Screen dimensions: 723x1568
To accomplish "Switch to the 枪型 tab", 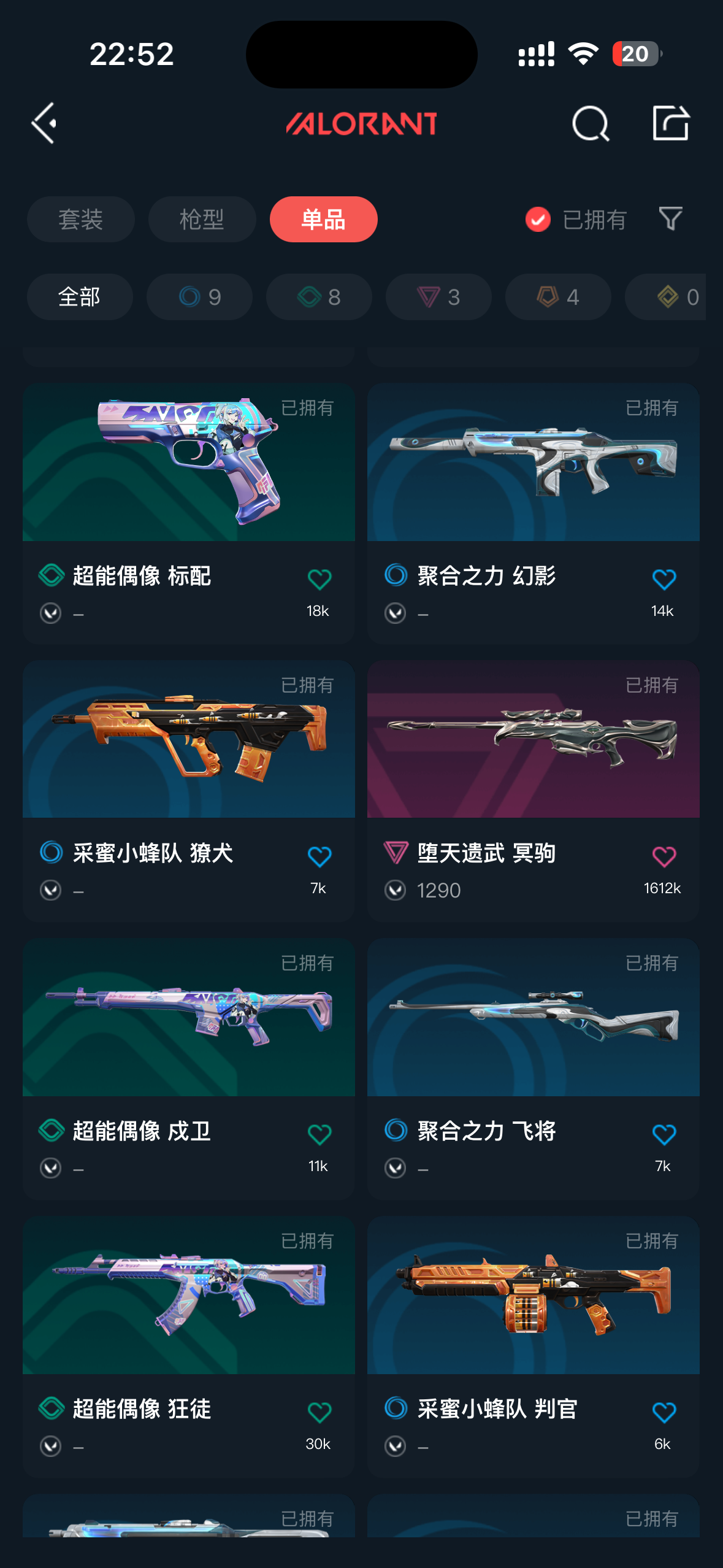I will (x=202, y=219).
